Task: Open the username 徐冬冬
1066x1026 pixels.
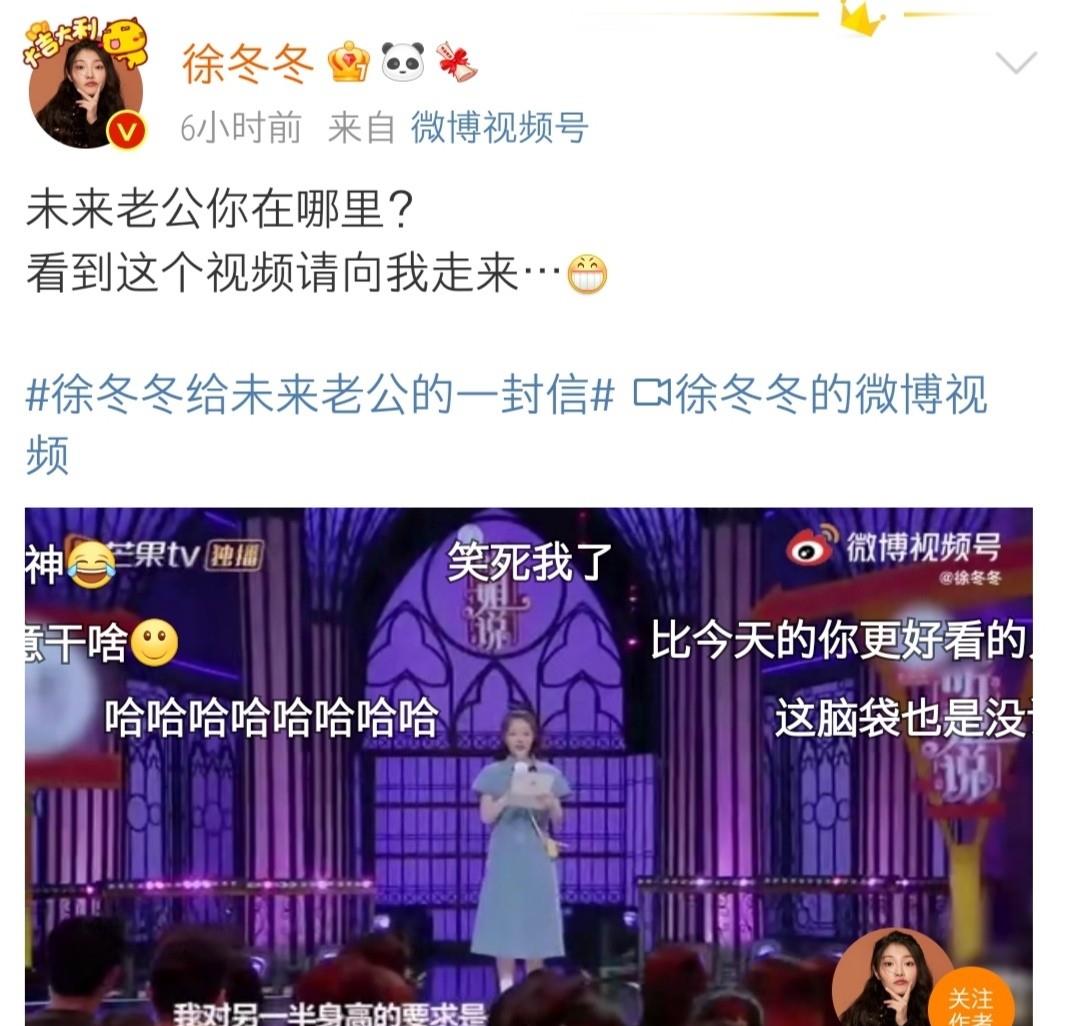Action: 247,64
